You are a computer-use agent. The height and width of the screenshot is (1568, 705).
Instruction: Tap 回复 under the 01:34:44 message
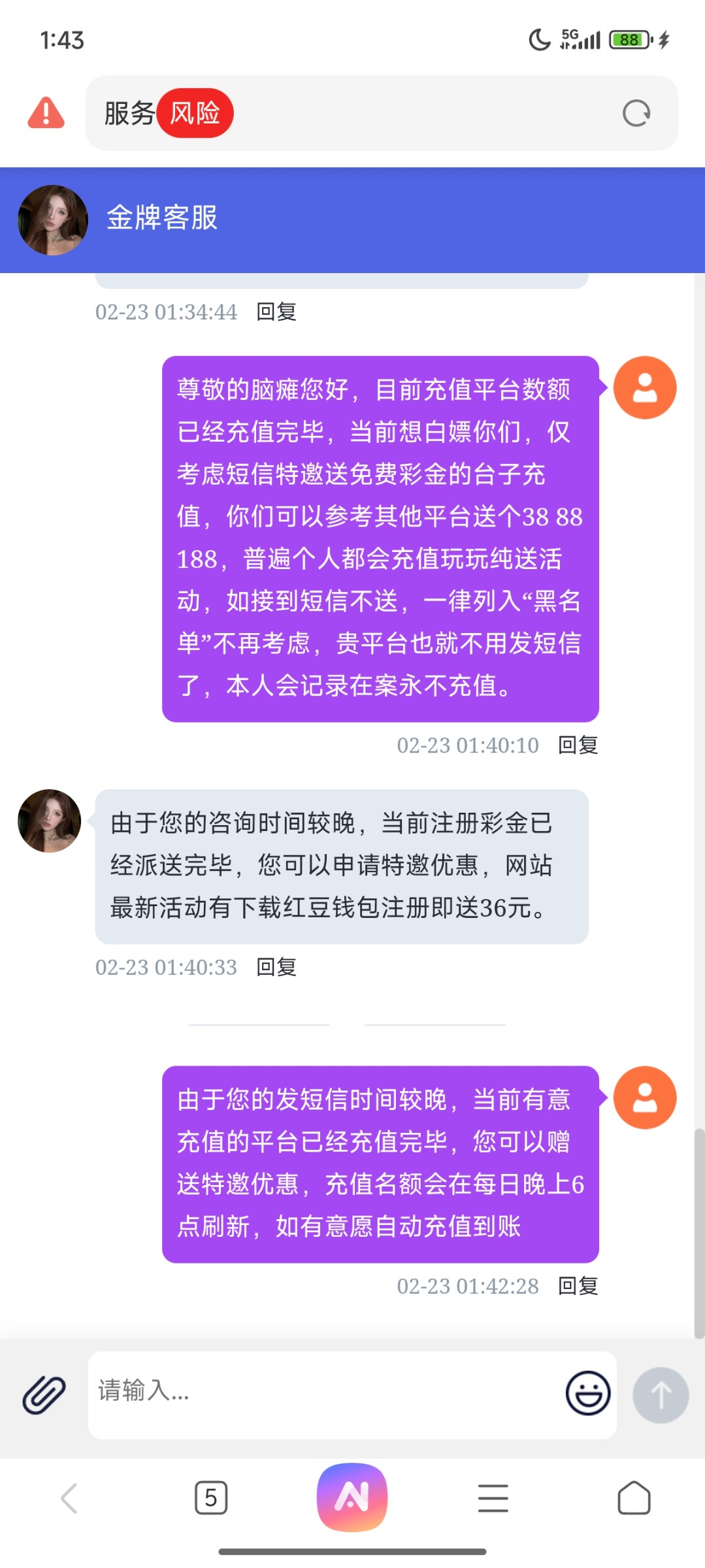coord(276,312)
